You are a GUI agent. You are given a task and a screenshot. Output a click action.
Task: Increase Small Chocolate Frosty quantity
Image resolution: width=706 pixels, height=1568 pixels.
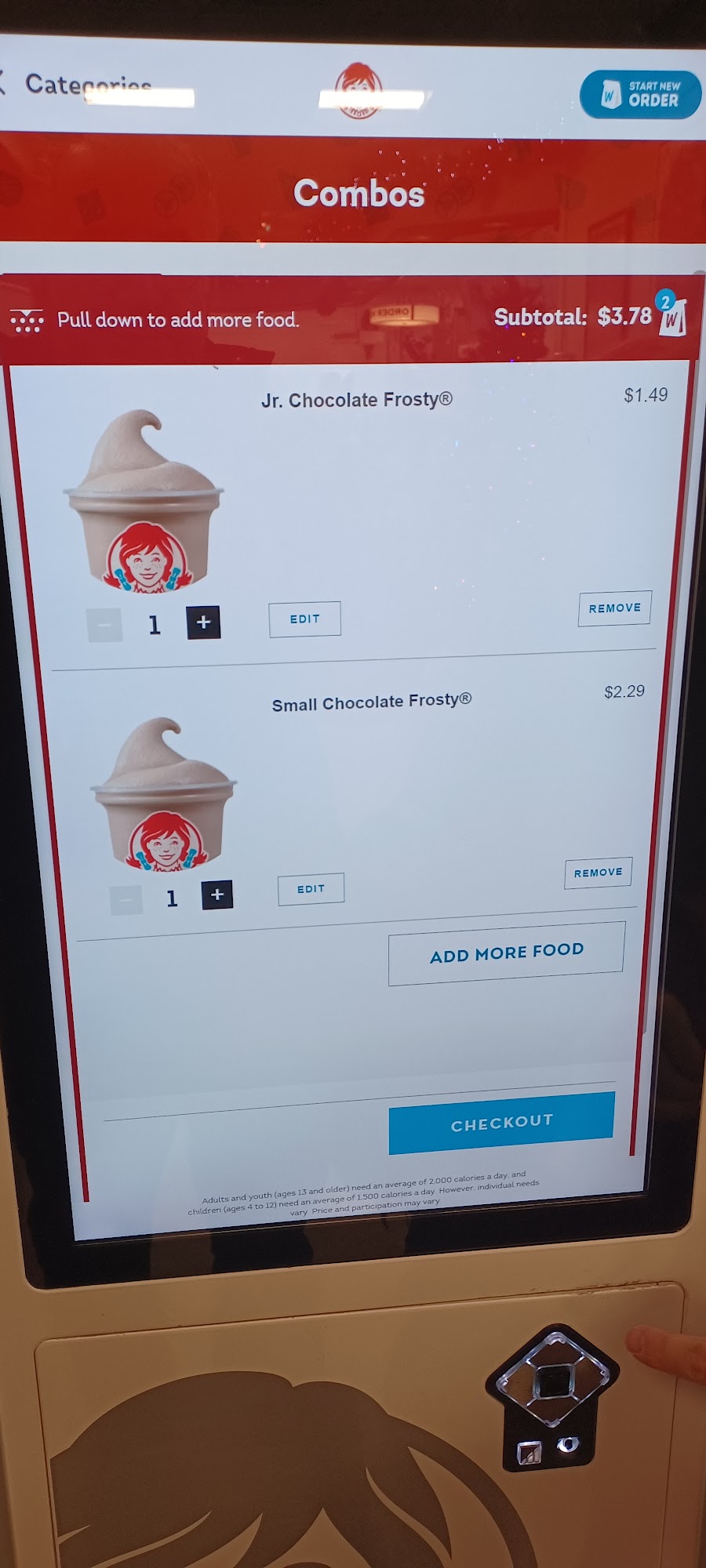pyautogui.click(x=217, y=895)
